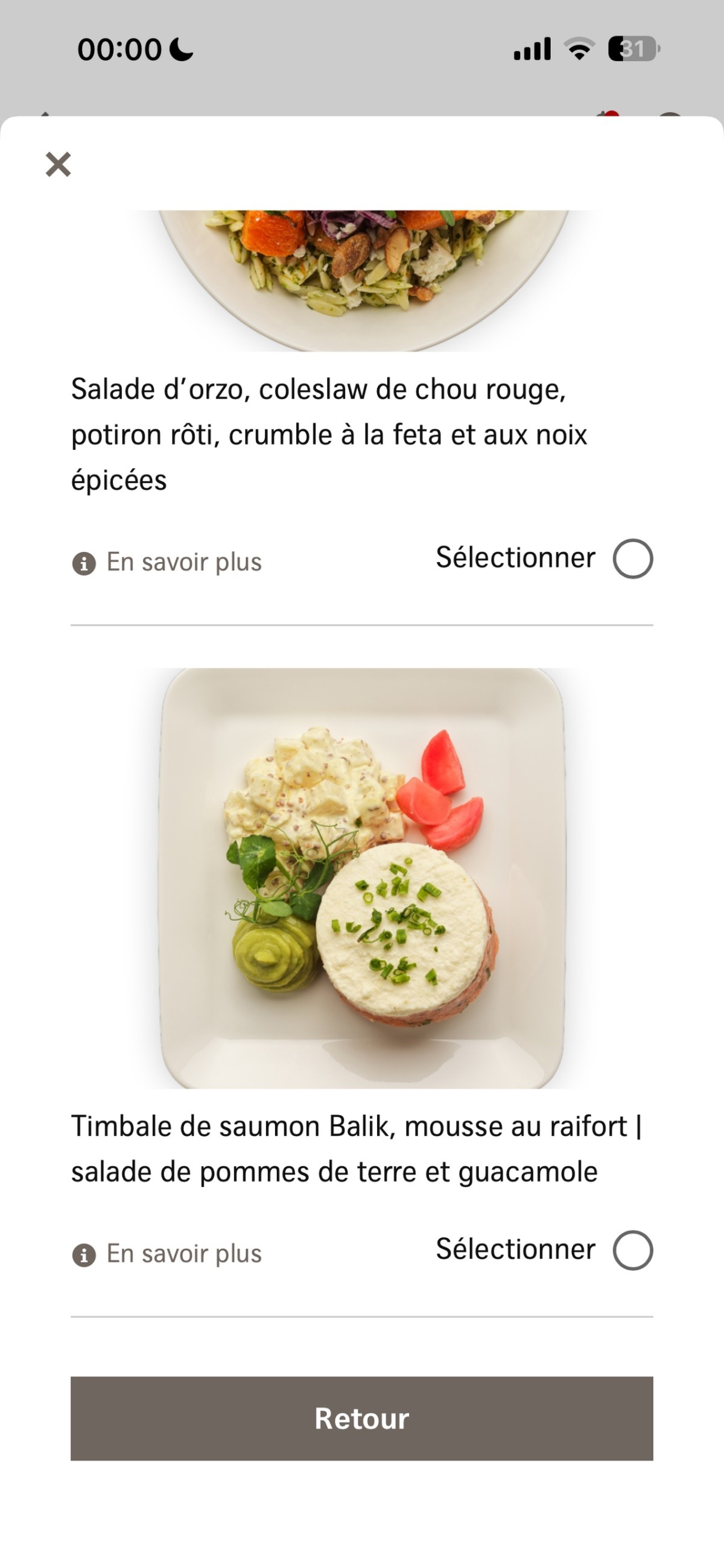The image size is (724, 1568).
Task: Close the meal selection sheet
Action: pos(59,165)
